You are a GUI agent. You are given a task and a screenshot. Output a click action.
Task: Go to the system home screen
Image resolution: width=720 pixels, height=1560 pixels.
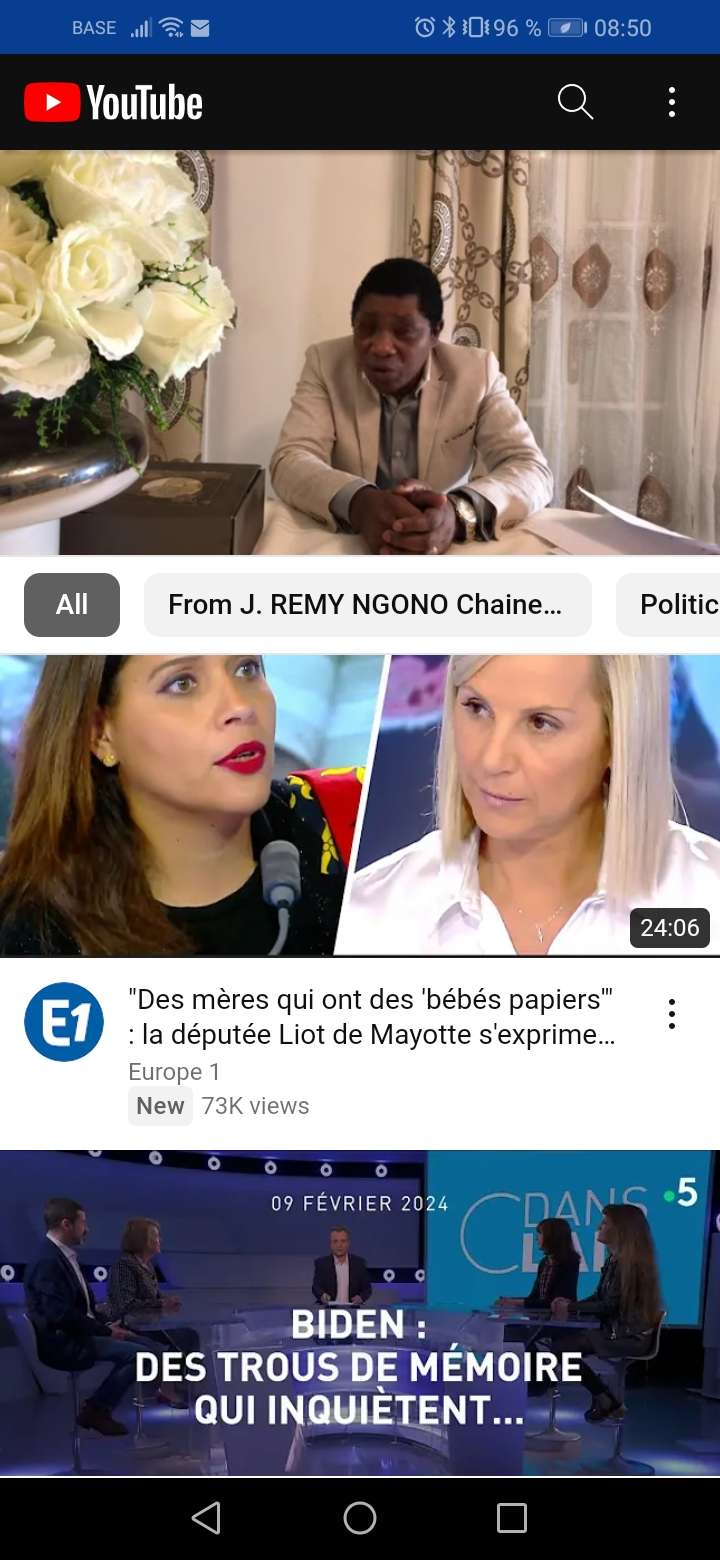tap(360, 1518)
